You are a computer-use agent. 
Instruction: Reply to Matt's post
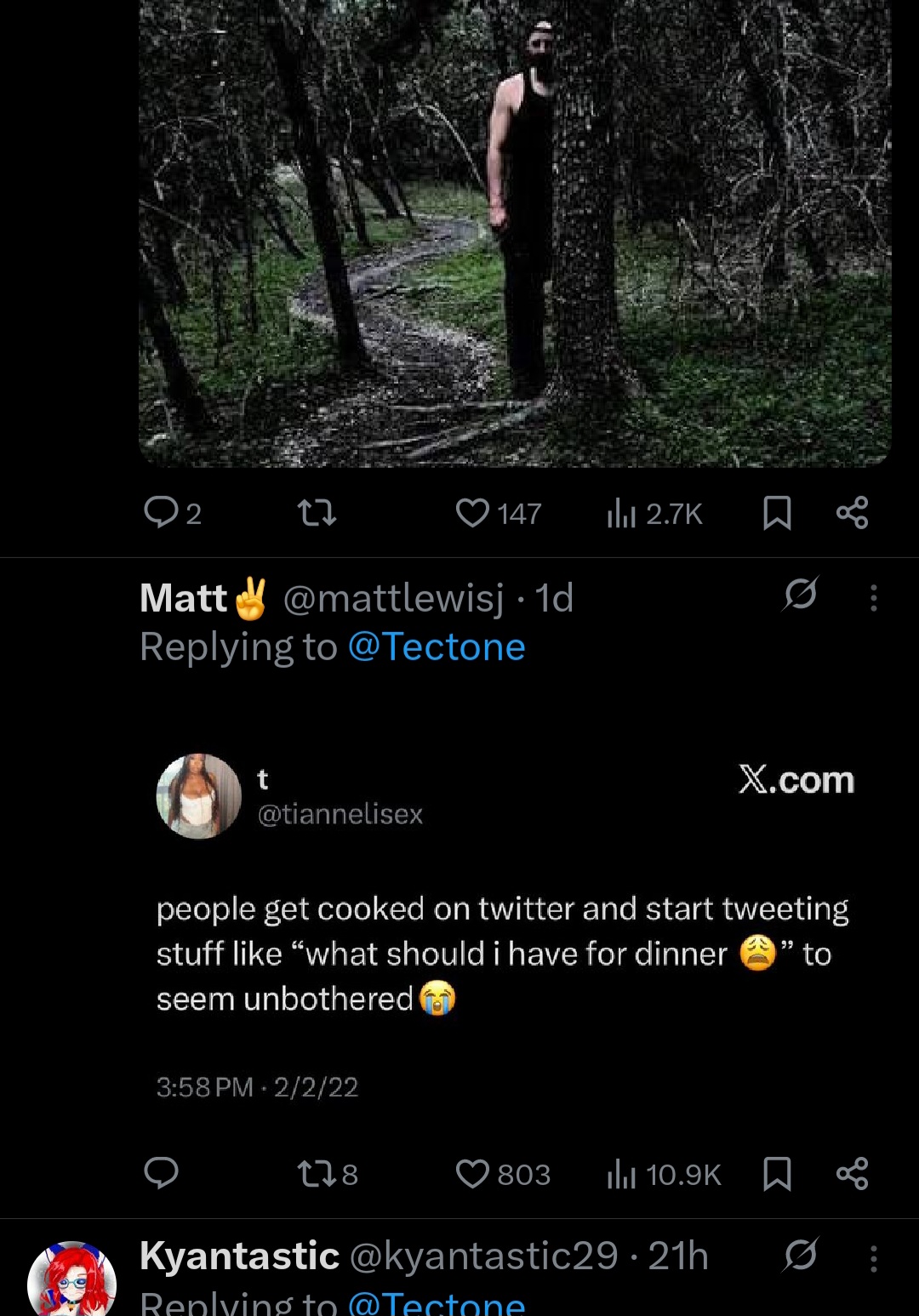(161, 1173)
